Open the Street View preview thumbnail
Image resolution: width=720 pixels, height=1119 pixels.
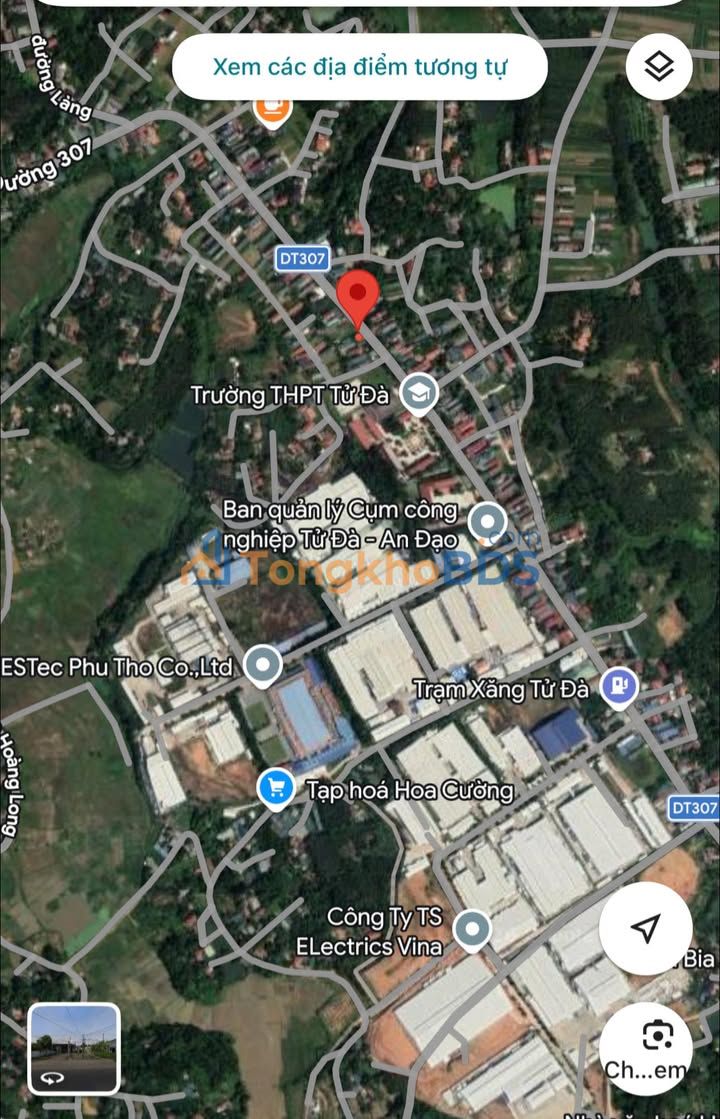[x=74, y=1049]
